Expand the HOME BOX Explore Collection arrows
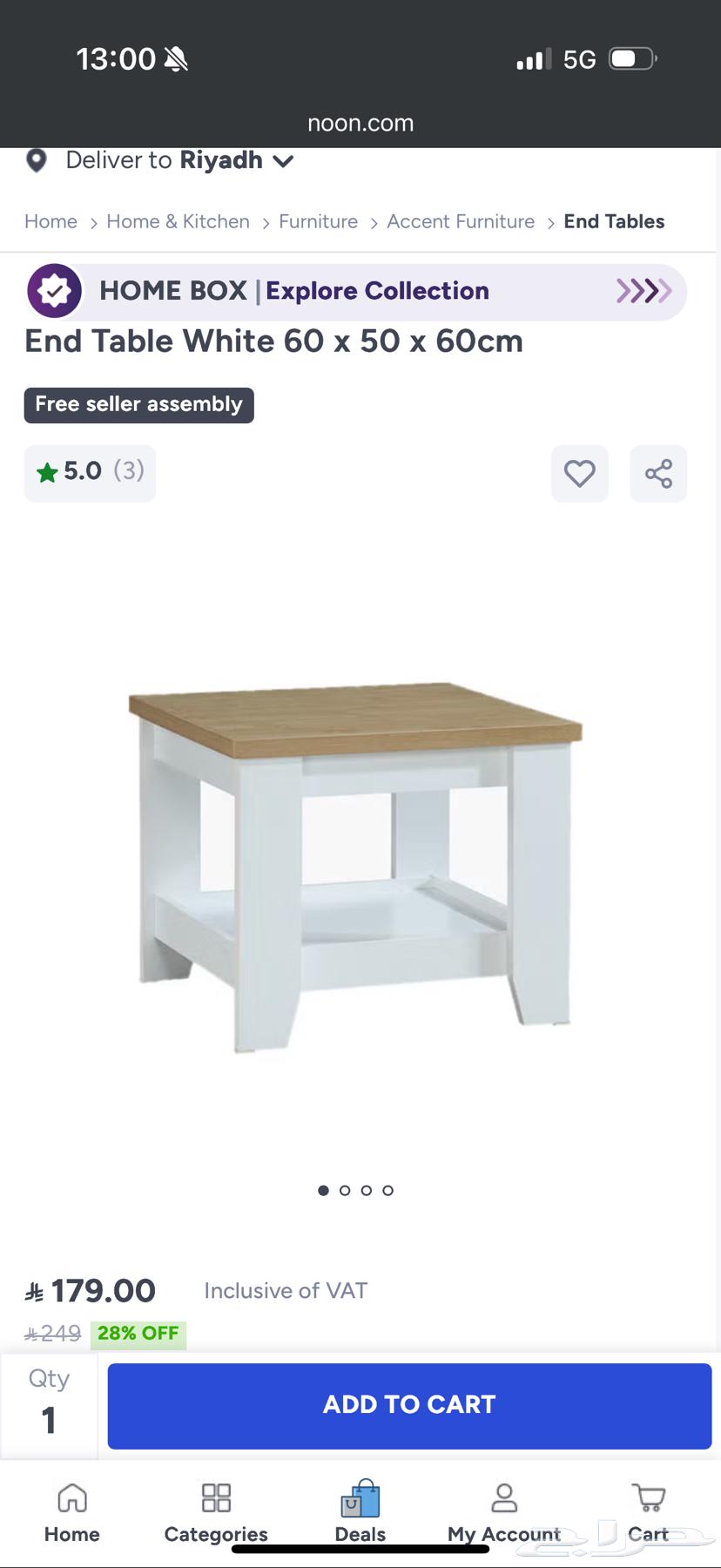The height and width of the screenshot is (1568, 721). coord(644,291)
